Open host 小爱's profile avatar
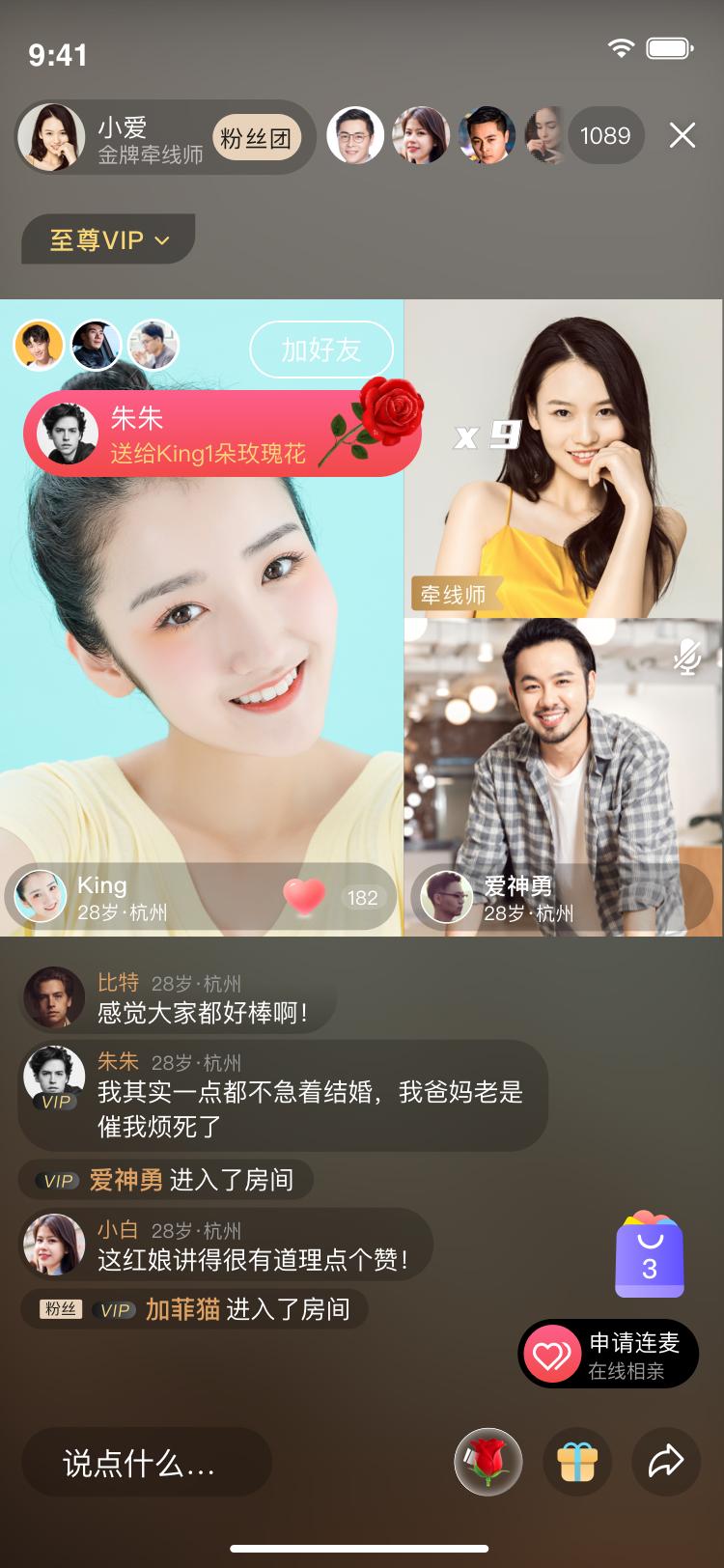 pyautogui.click(x=51, y=137)
